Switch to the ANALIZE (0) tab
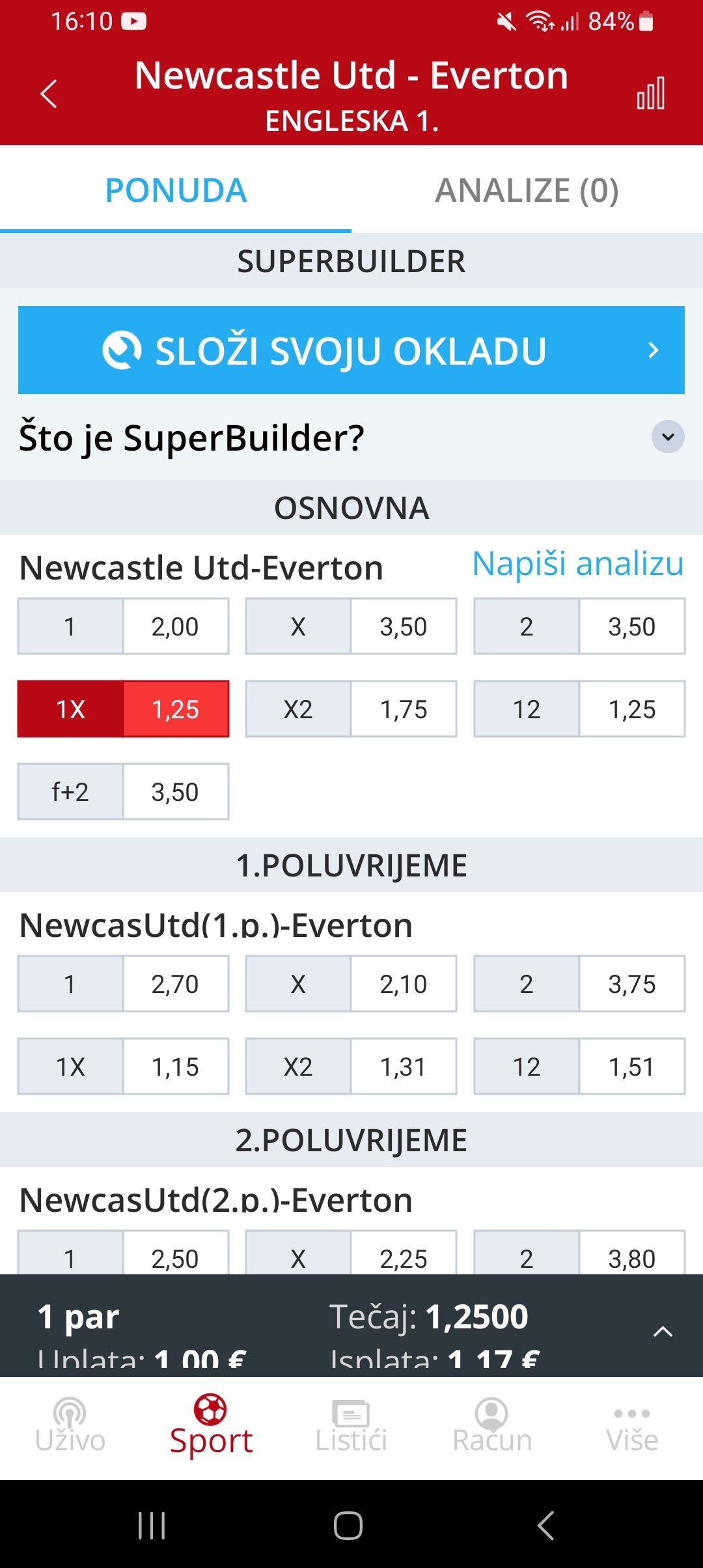The width and height of the screenshot is (703, 1568). 527,190
